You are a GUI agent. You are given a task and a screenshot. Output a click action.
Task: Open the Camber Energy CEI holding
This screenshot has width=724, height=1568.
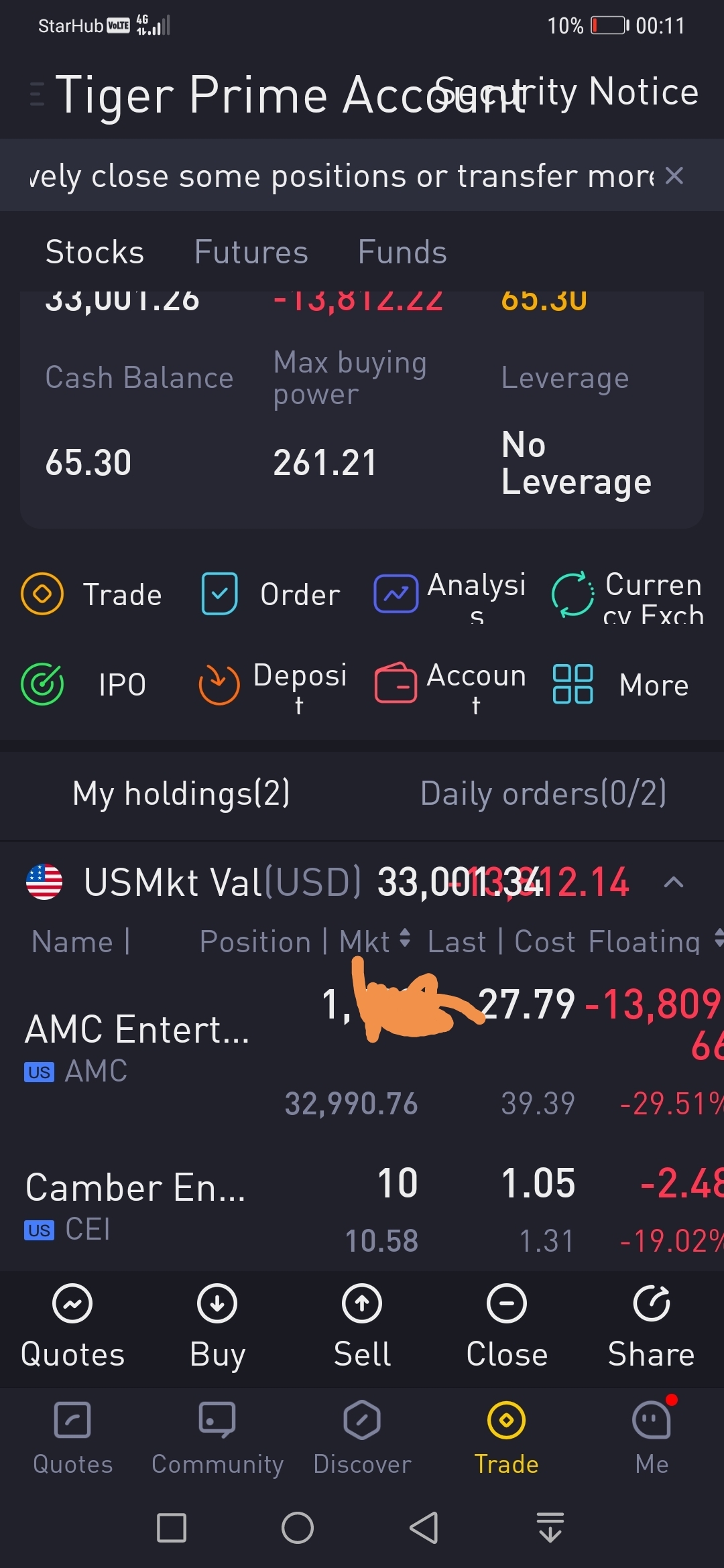click(x=134, y=1206)
